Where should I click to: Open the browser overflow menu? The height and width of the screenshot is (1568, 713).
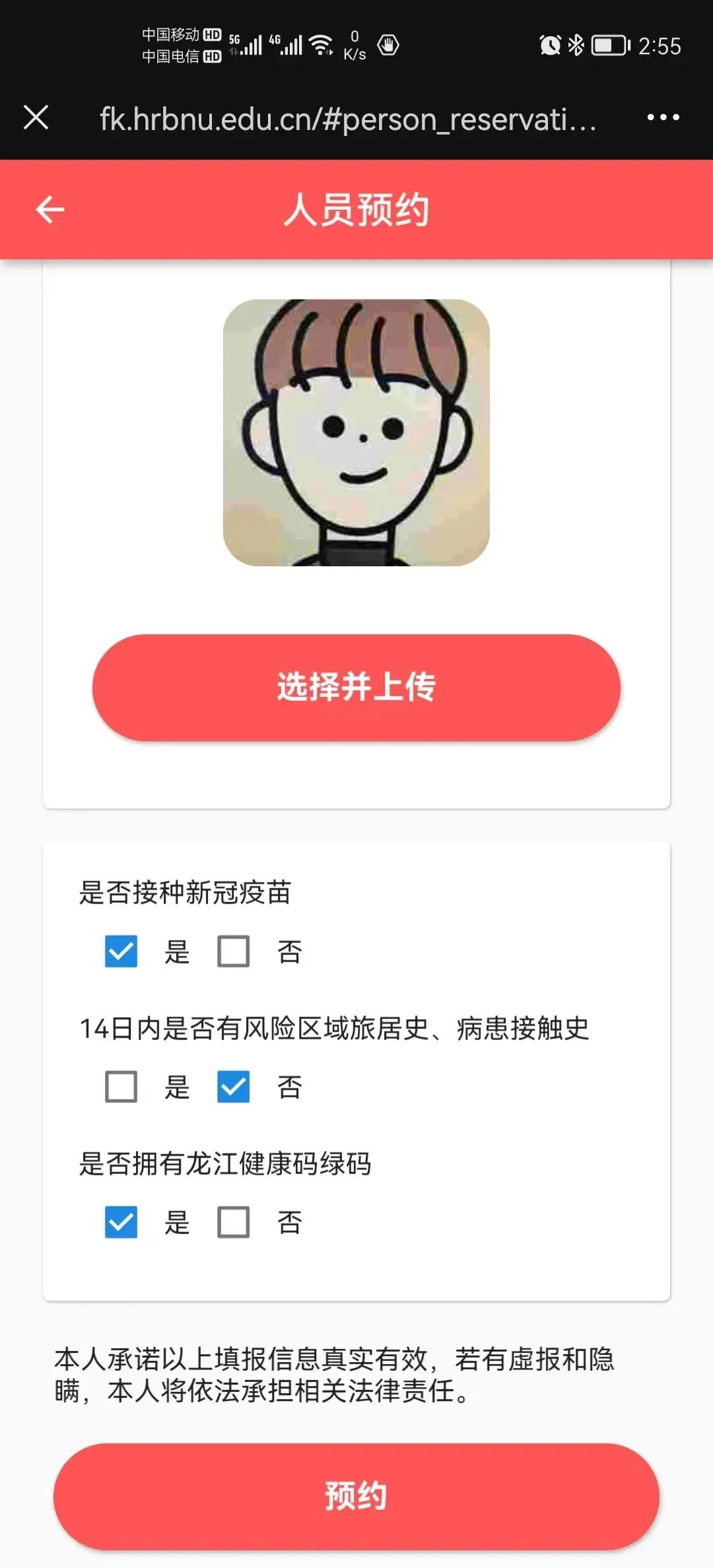663,117
